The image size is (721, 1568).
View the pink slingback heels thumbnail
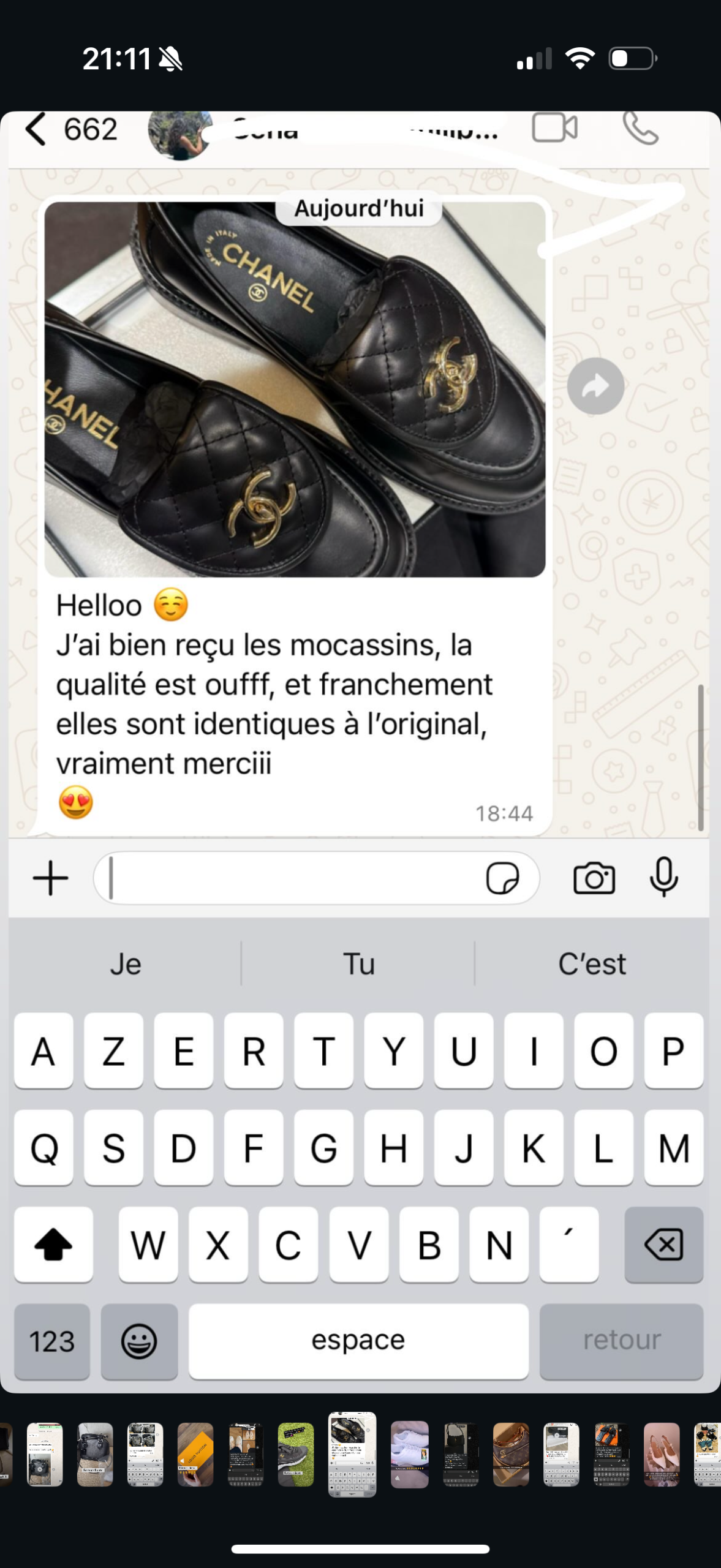[x=662, y=1454]
